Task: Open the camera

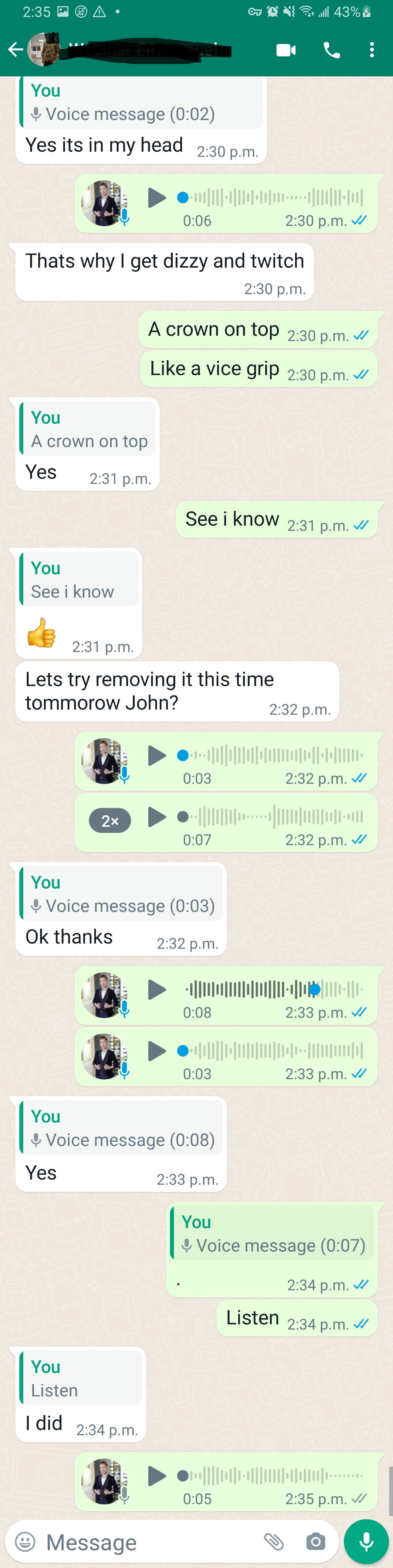Action: pyautogui.click(x=315, y=1541)
